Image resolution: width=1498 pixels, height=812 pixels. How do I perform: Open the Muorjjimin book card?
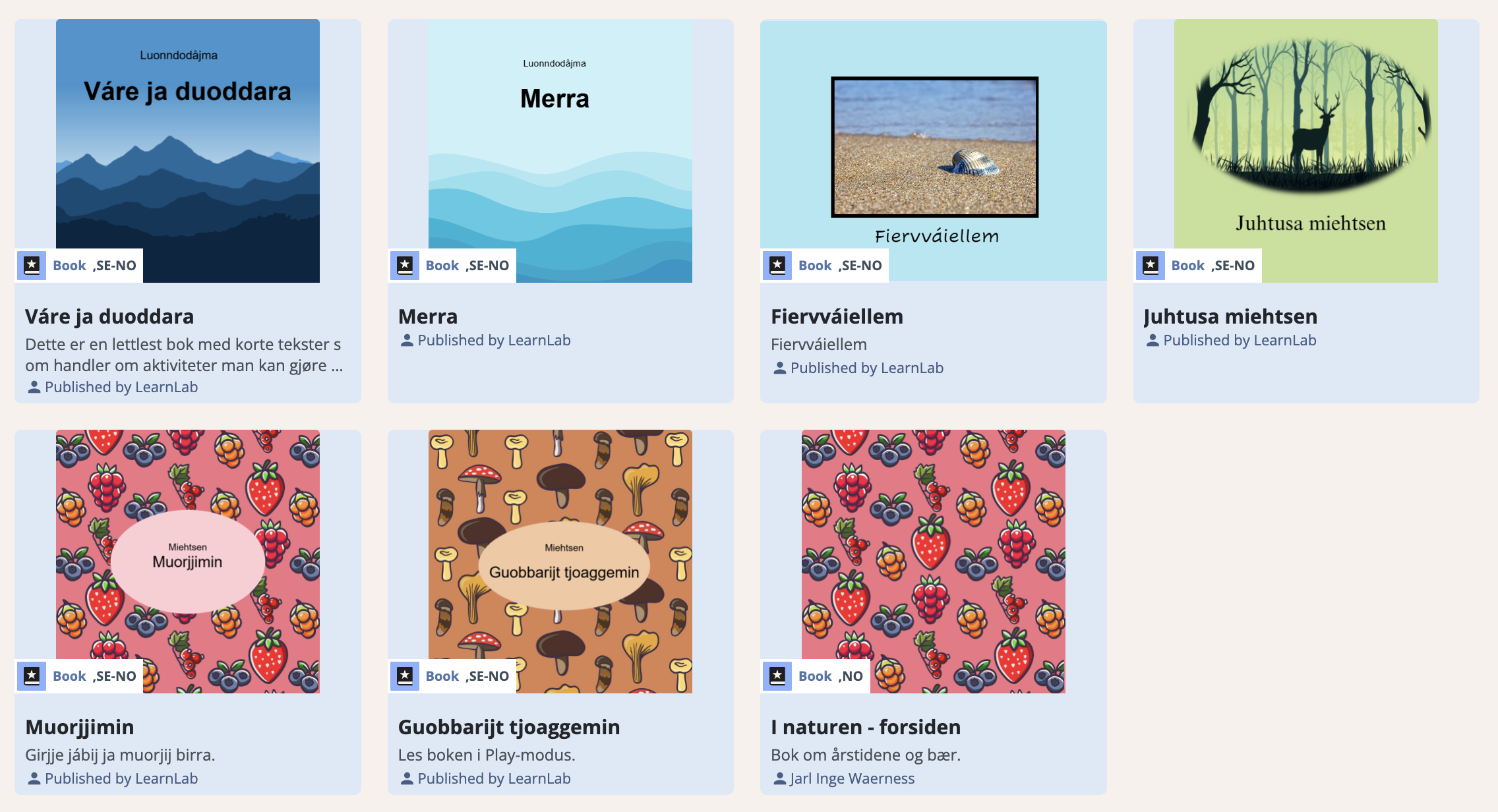(80, 727)
